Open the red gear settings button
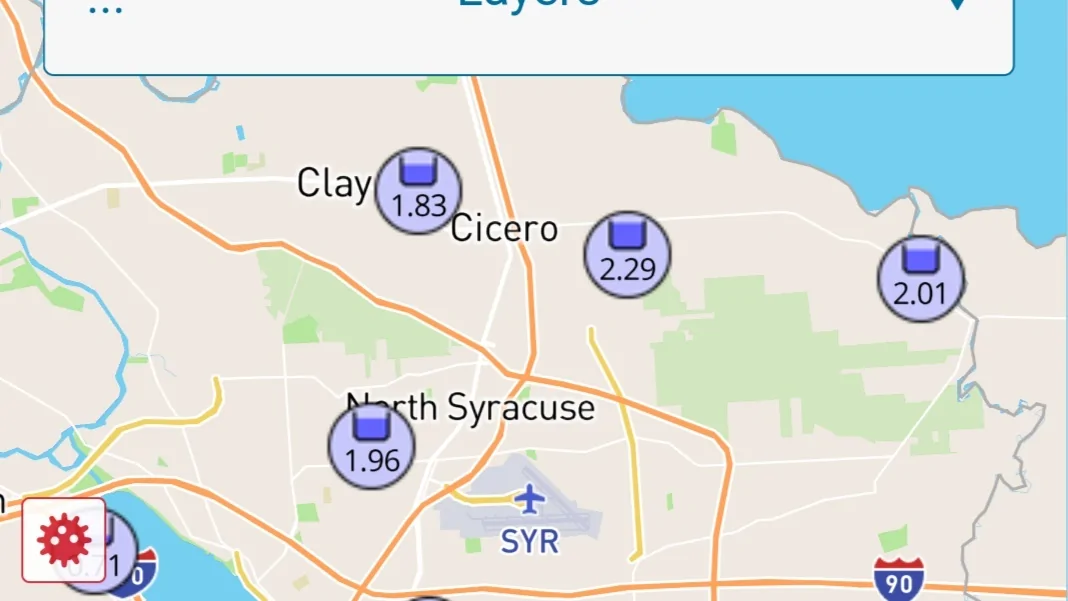 pyautogui.click(x=64, y=540)
